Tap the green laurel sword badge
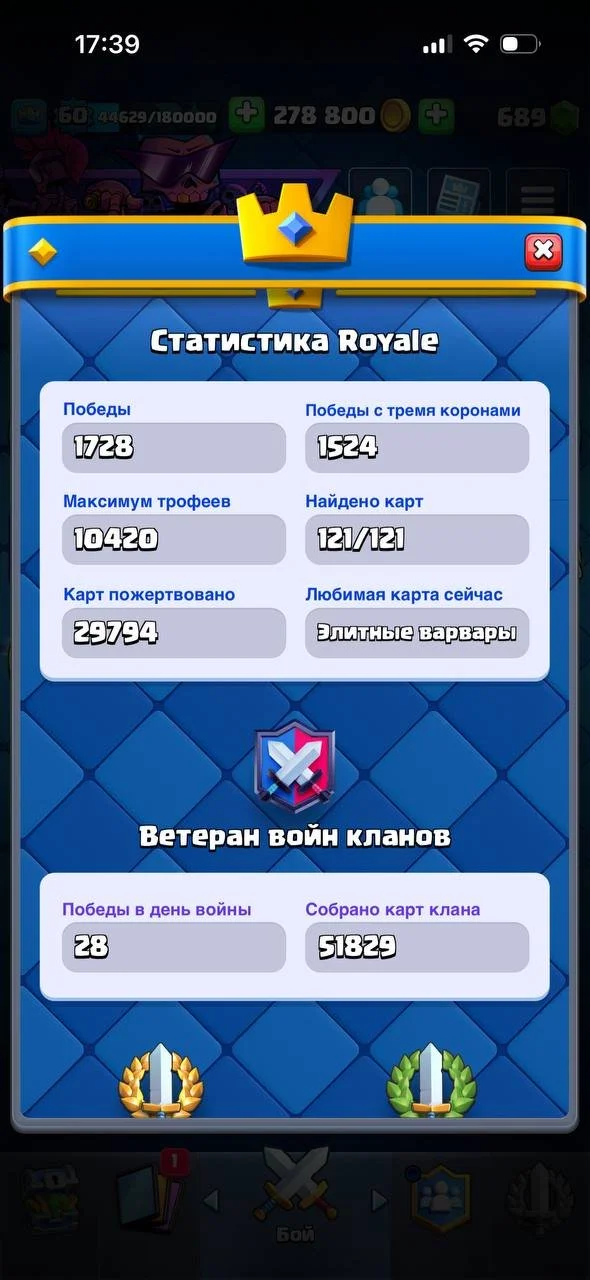 pyautogui.click(x=430, y=1079)
